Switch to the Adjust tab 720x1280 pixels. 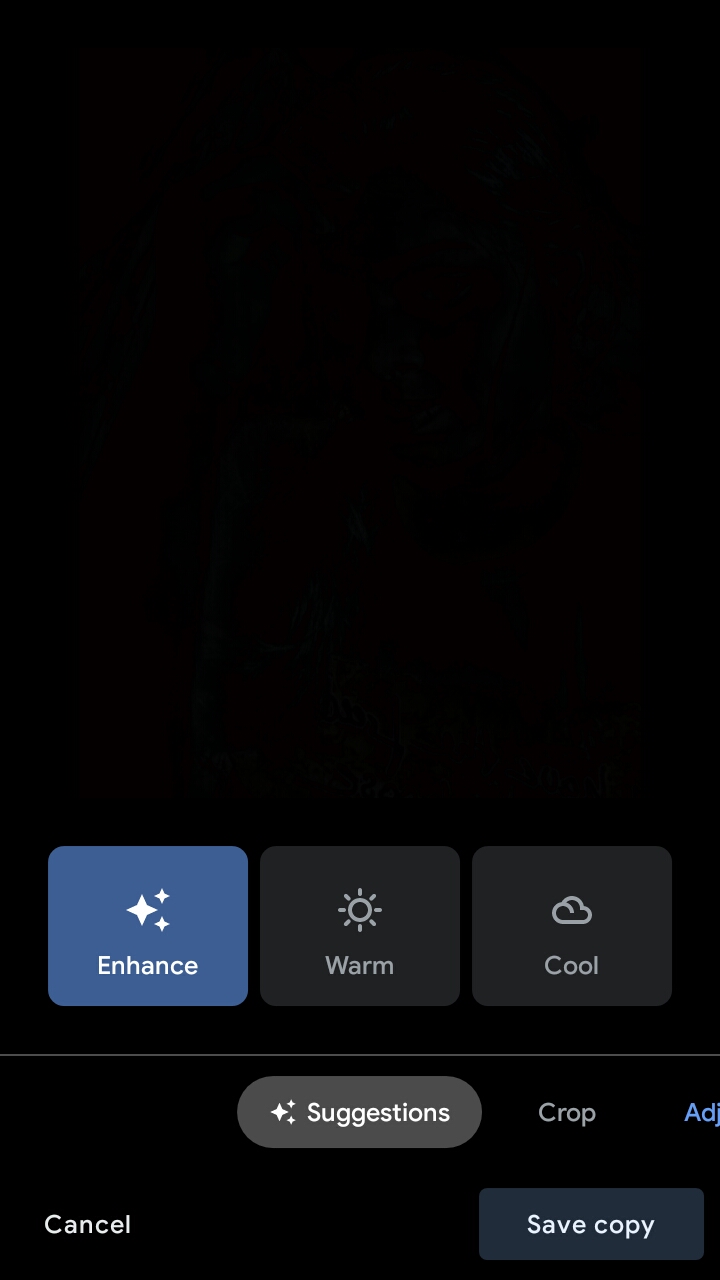pyautogui.click(x=702, y=1112)
